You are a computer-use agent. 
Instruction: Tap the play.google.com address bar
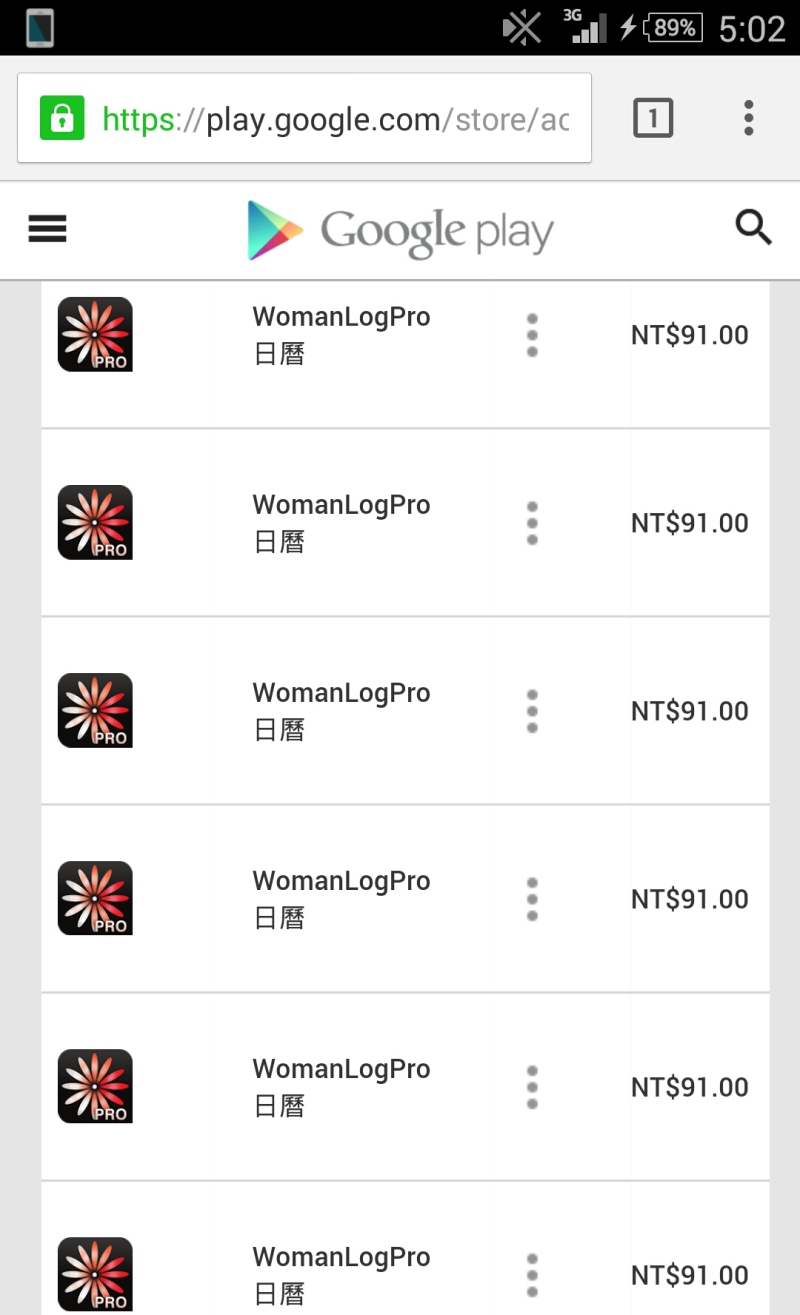coord(304,118)
